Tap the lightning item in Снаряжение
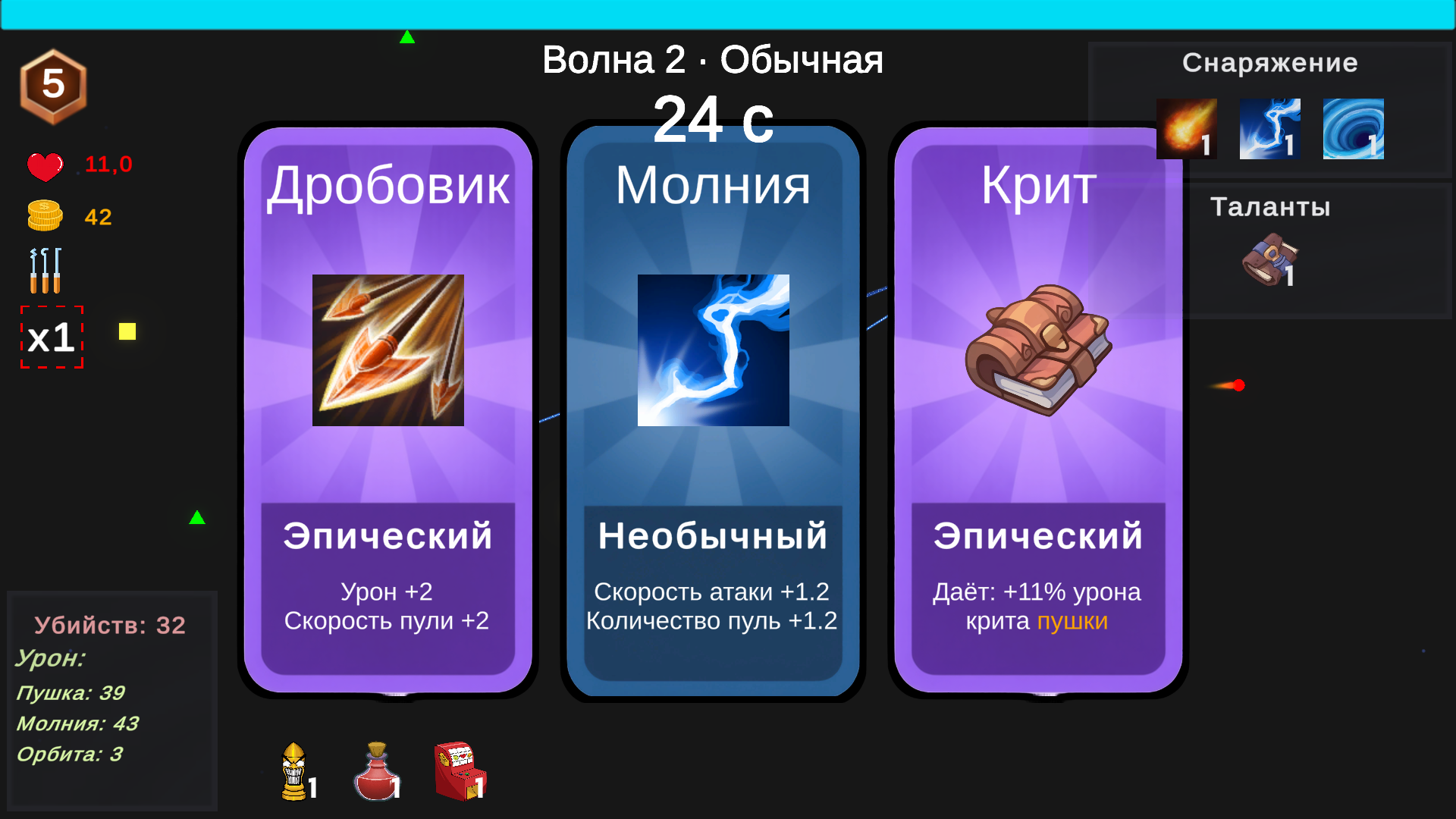 point(1269,128)
